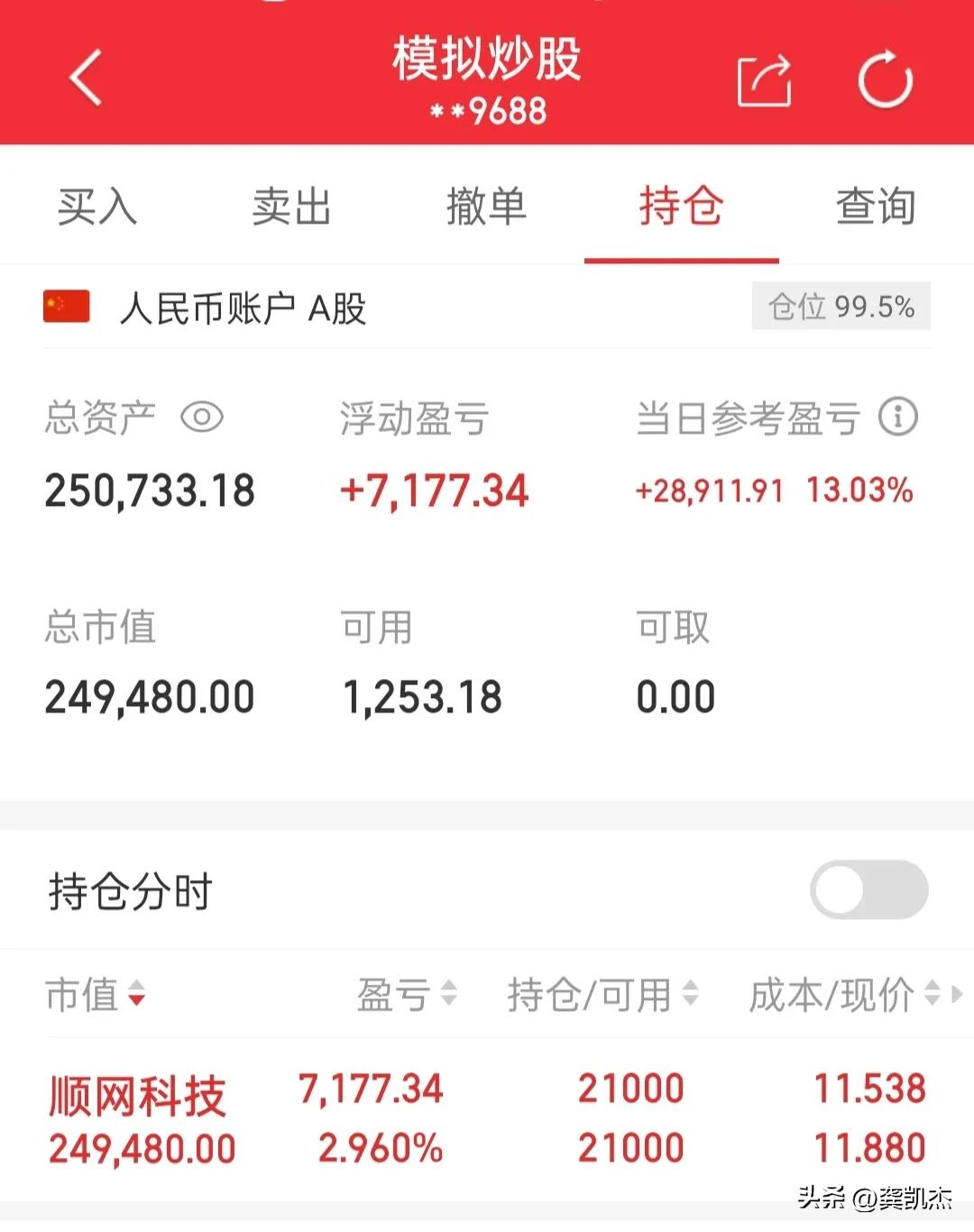Tap the 13.03% daily profit percentage value
The width and height of the screenshot is (974, 1232).
point(859,491)
